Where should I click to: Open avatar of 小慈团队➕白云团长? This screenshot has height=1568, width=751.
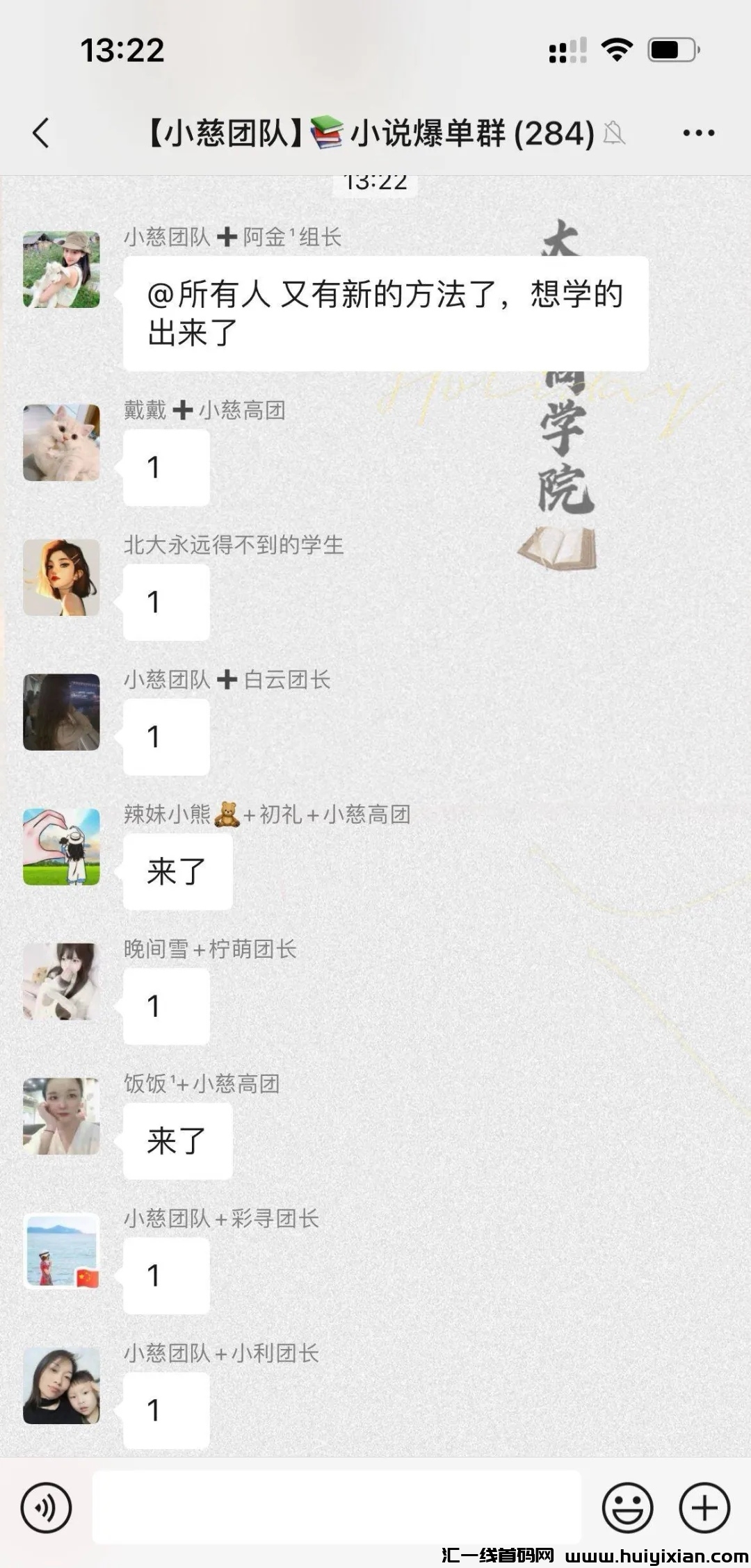[61, 712]
